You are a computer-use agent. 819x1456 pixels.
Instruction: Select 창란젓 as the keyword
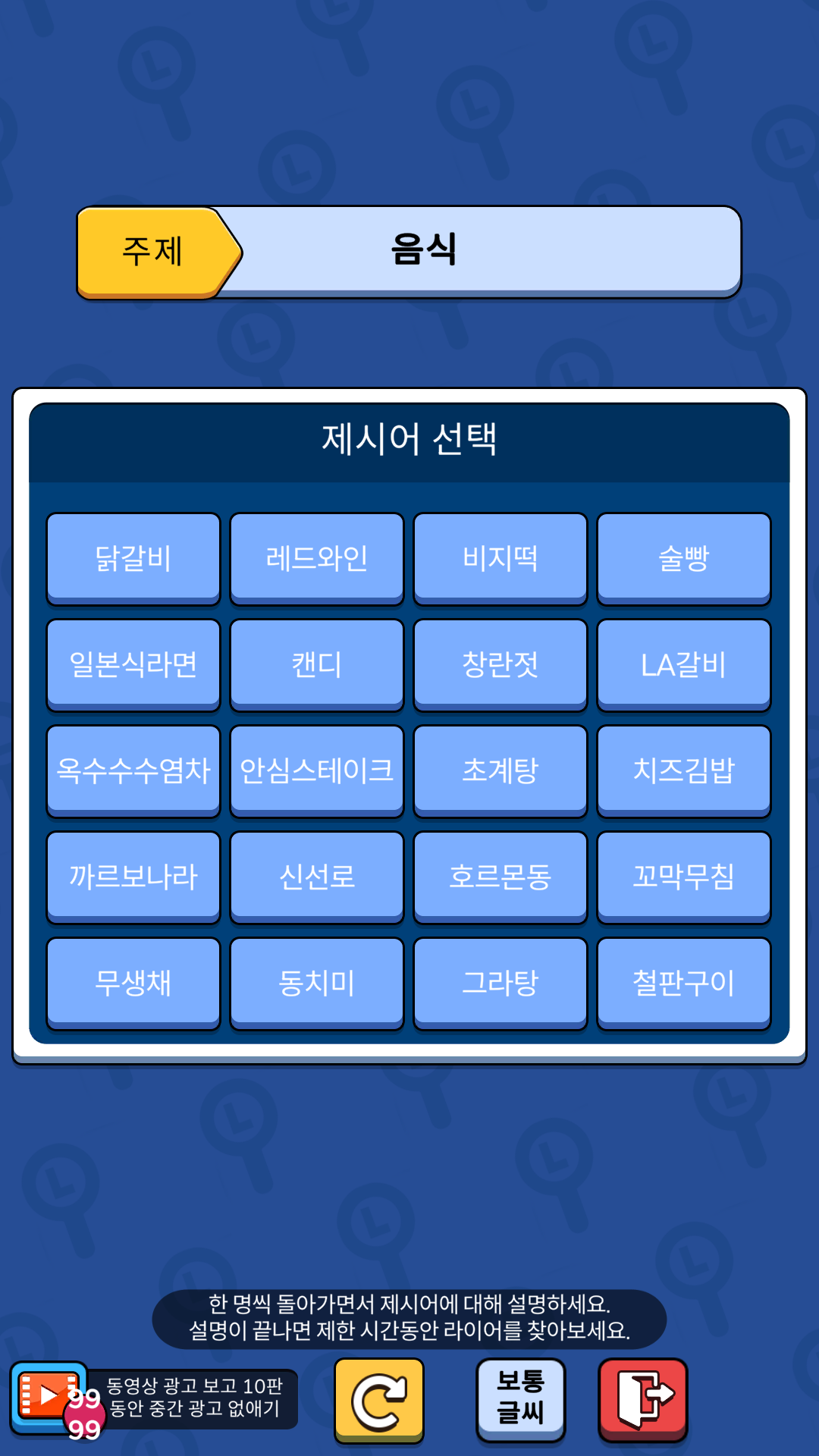[500, 664]
